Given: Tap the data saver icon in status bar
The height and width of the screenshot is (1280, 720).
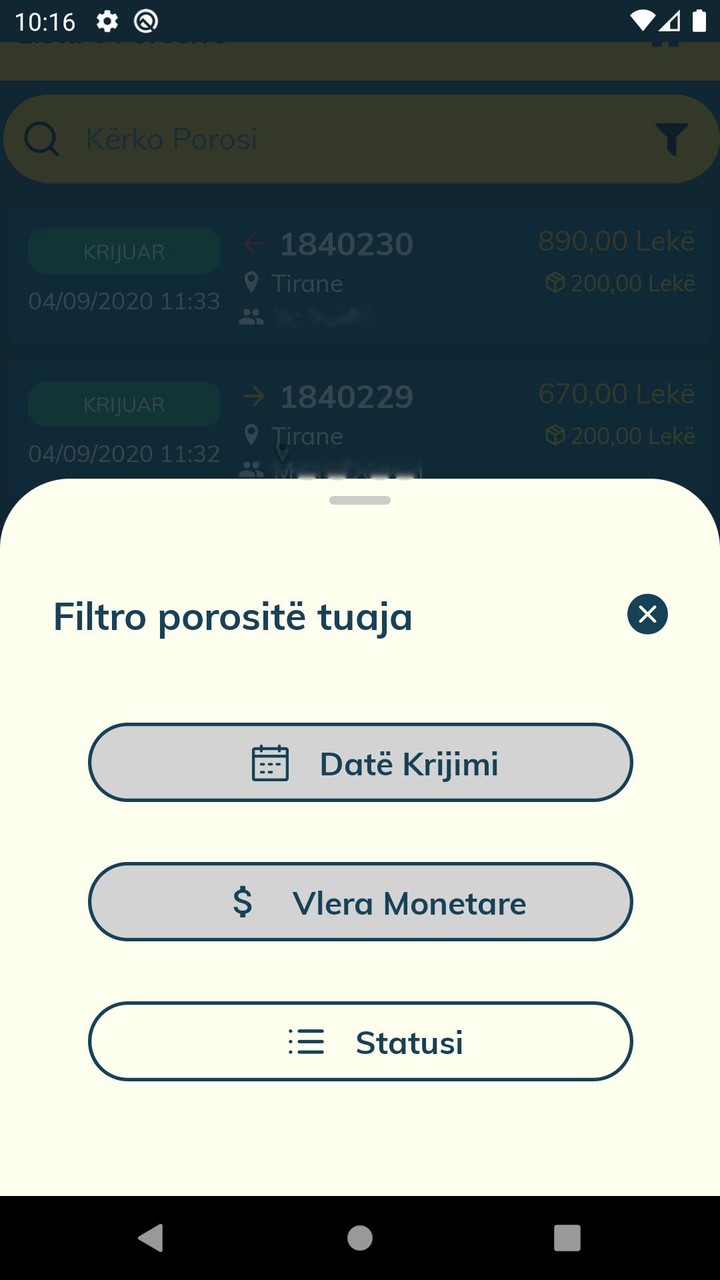Looking at the screenshot, I should point(146,20).
